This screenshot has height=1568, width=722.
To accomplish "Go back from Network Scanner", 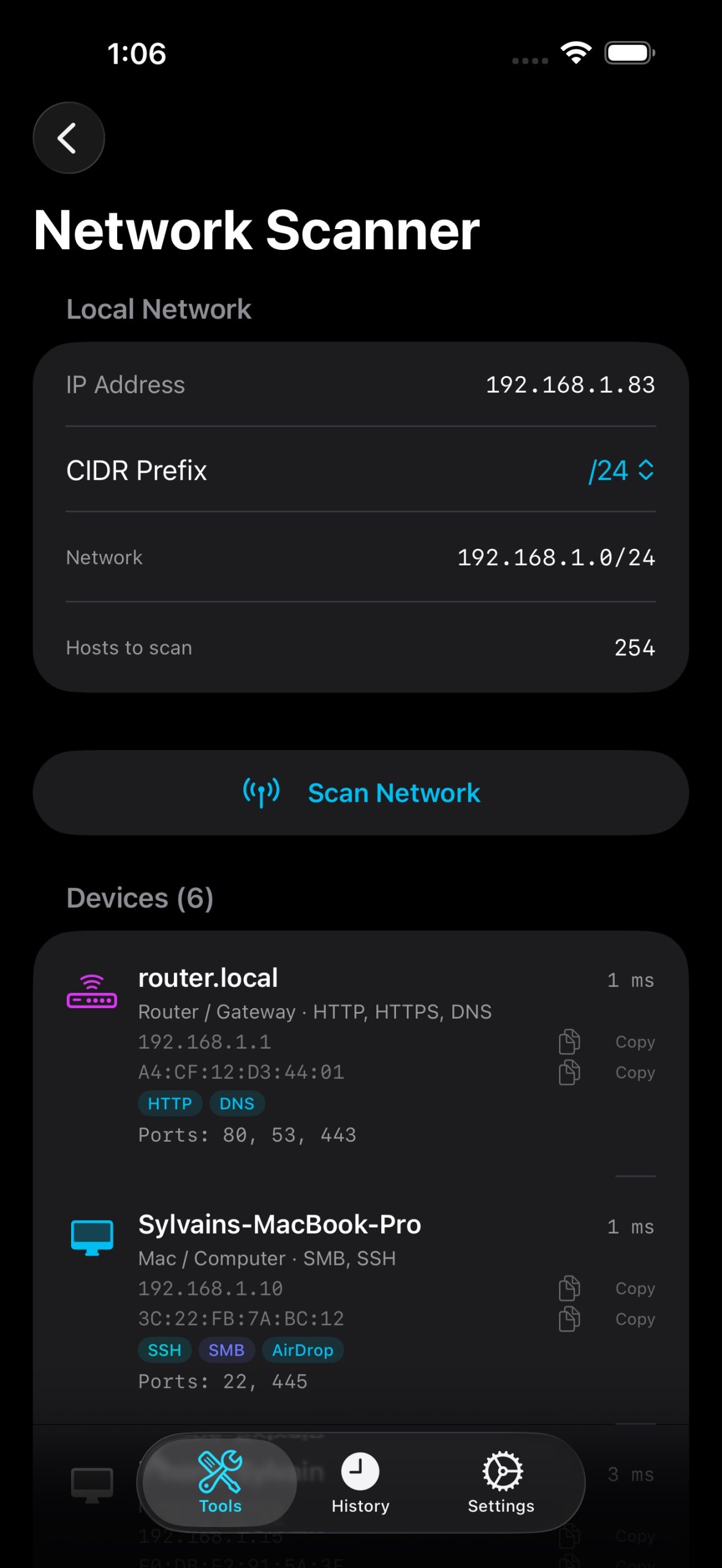I will 69,138.
